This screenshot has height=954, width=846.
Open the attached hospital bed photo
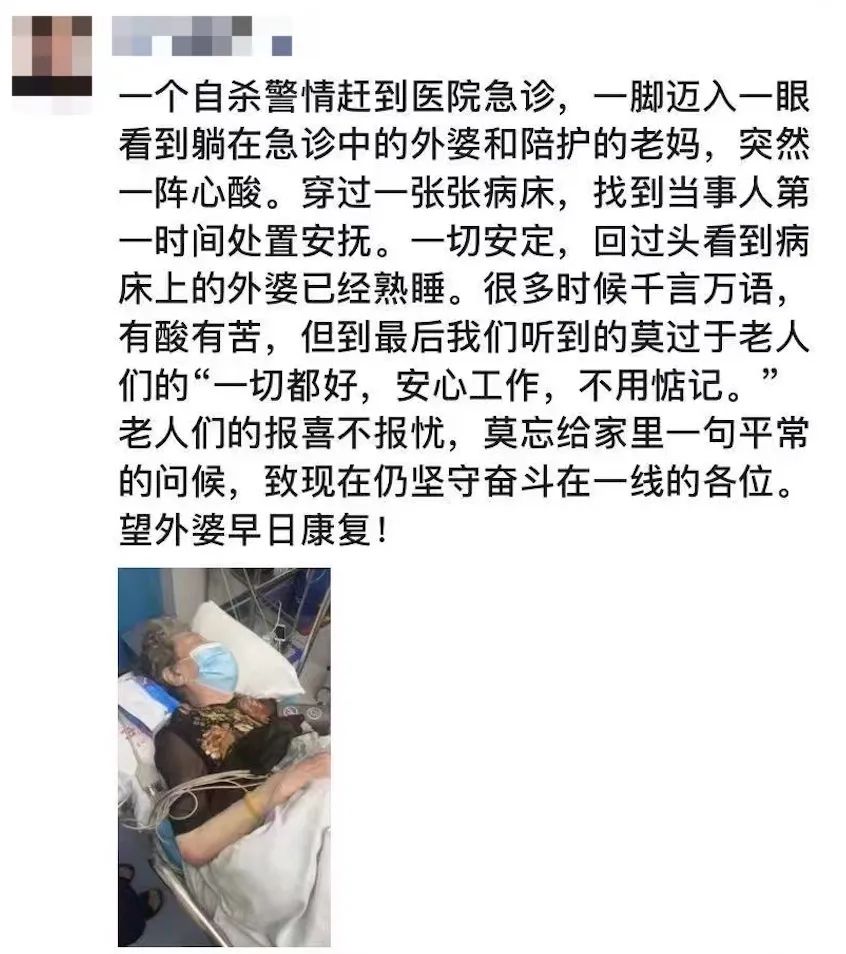click(x=223, y=757)
